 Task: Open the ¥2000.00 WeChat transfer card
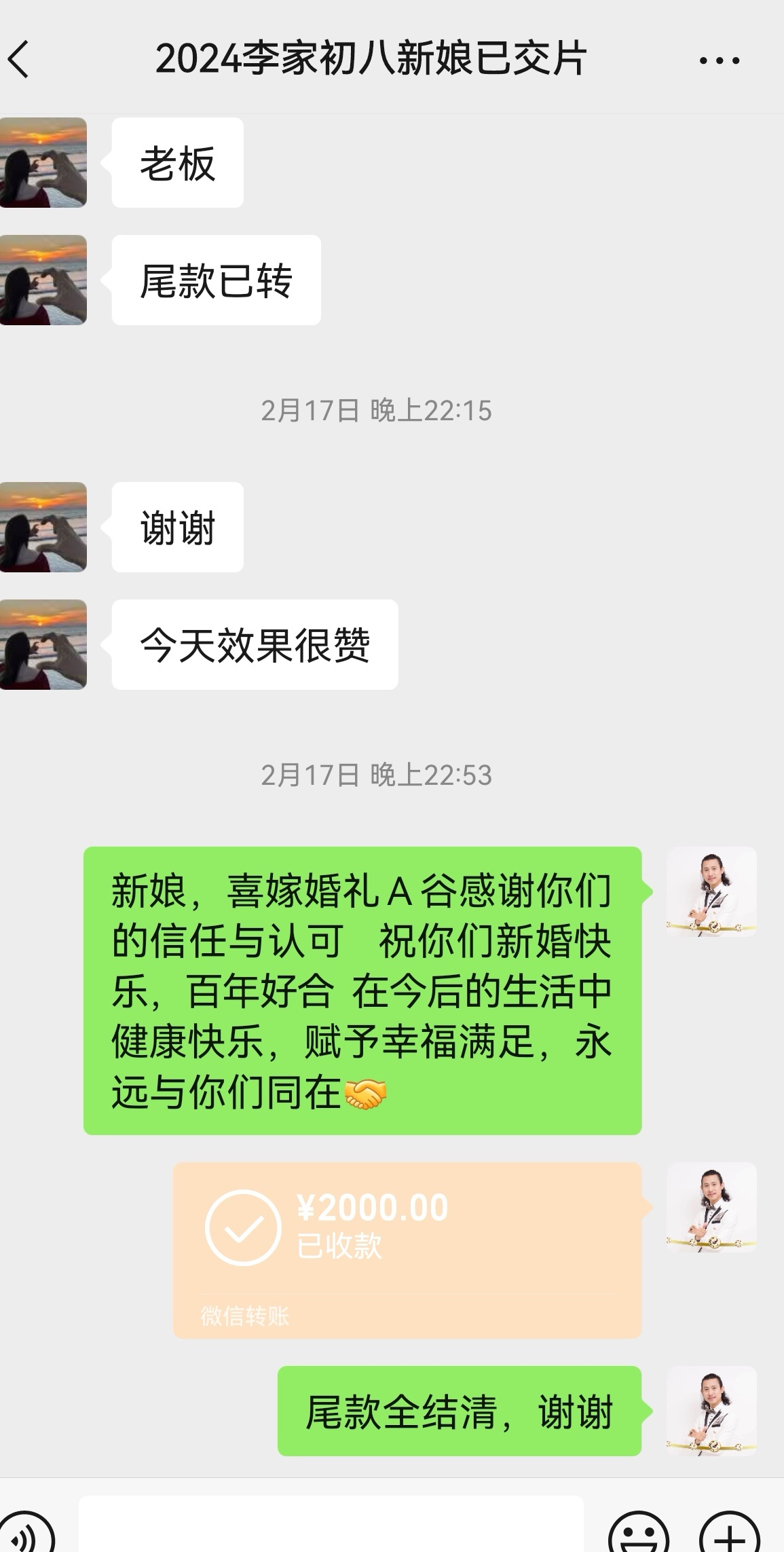point(407,1250)
